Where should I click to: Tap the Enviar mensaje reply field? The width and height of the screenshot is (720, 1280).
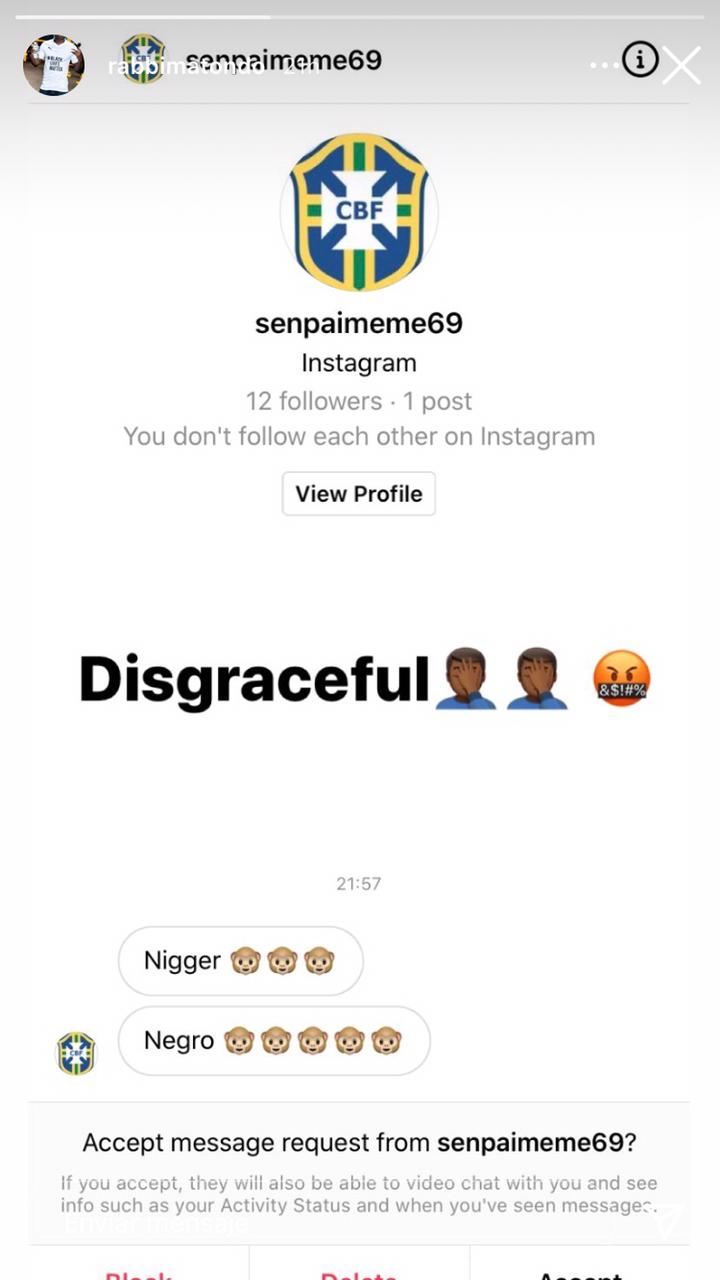point(300,1222)
